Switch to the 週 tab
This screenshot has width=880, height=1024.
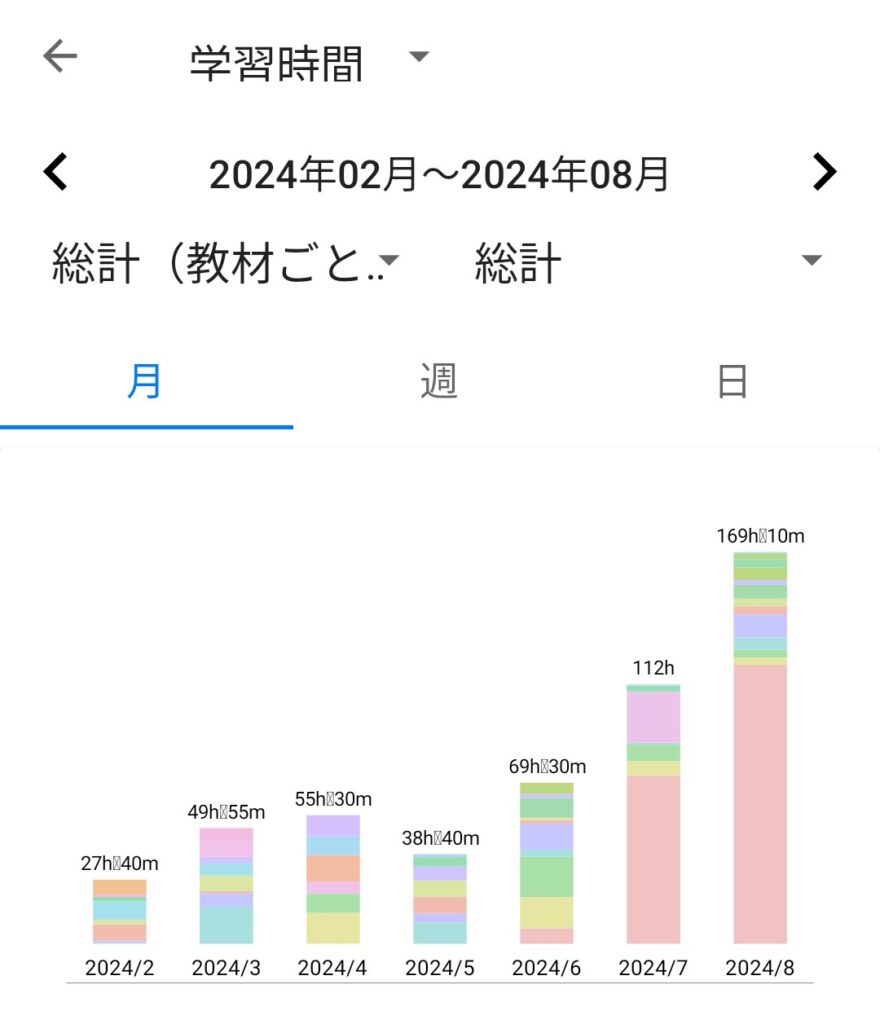click(439, 383)
